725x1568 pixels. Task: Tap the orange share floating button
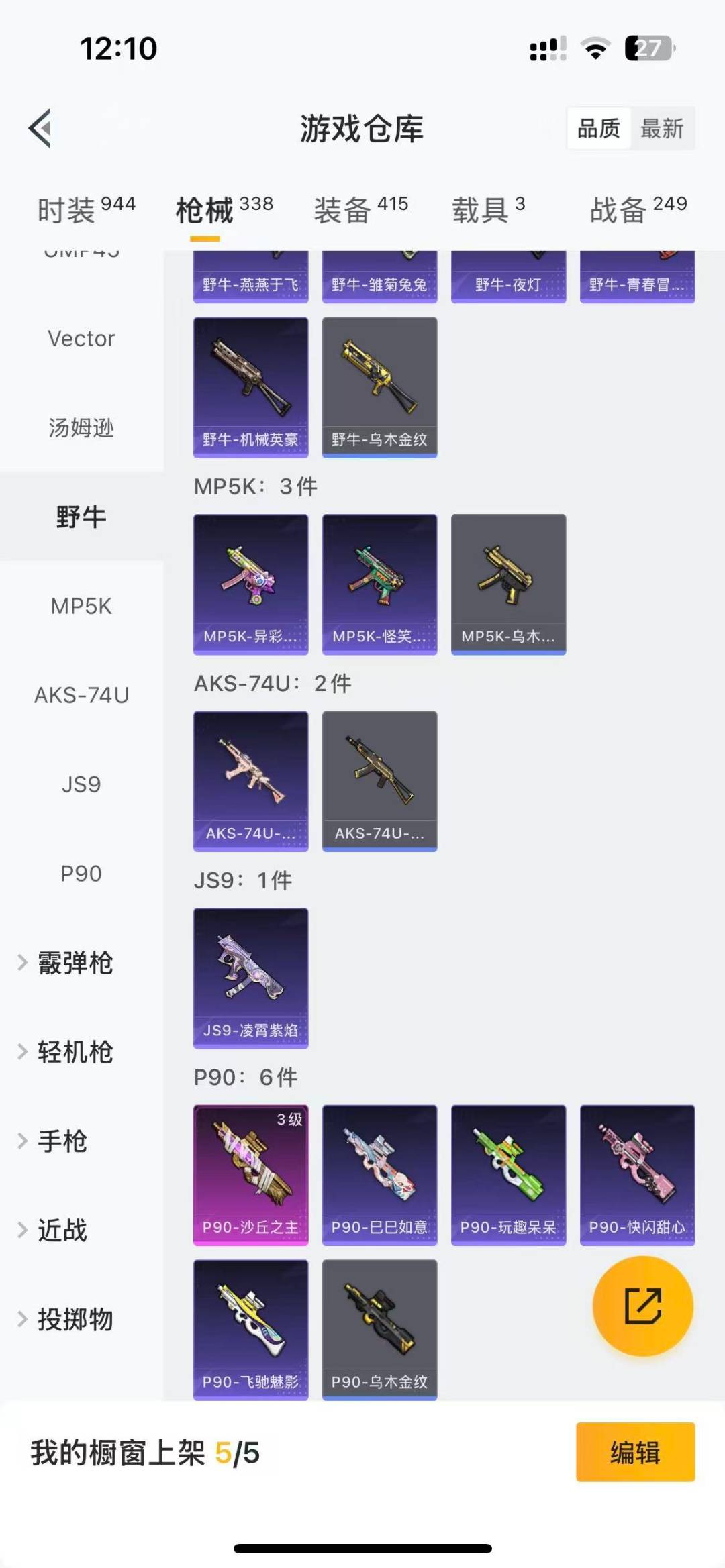tap(642, 1306)
